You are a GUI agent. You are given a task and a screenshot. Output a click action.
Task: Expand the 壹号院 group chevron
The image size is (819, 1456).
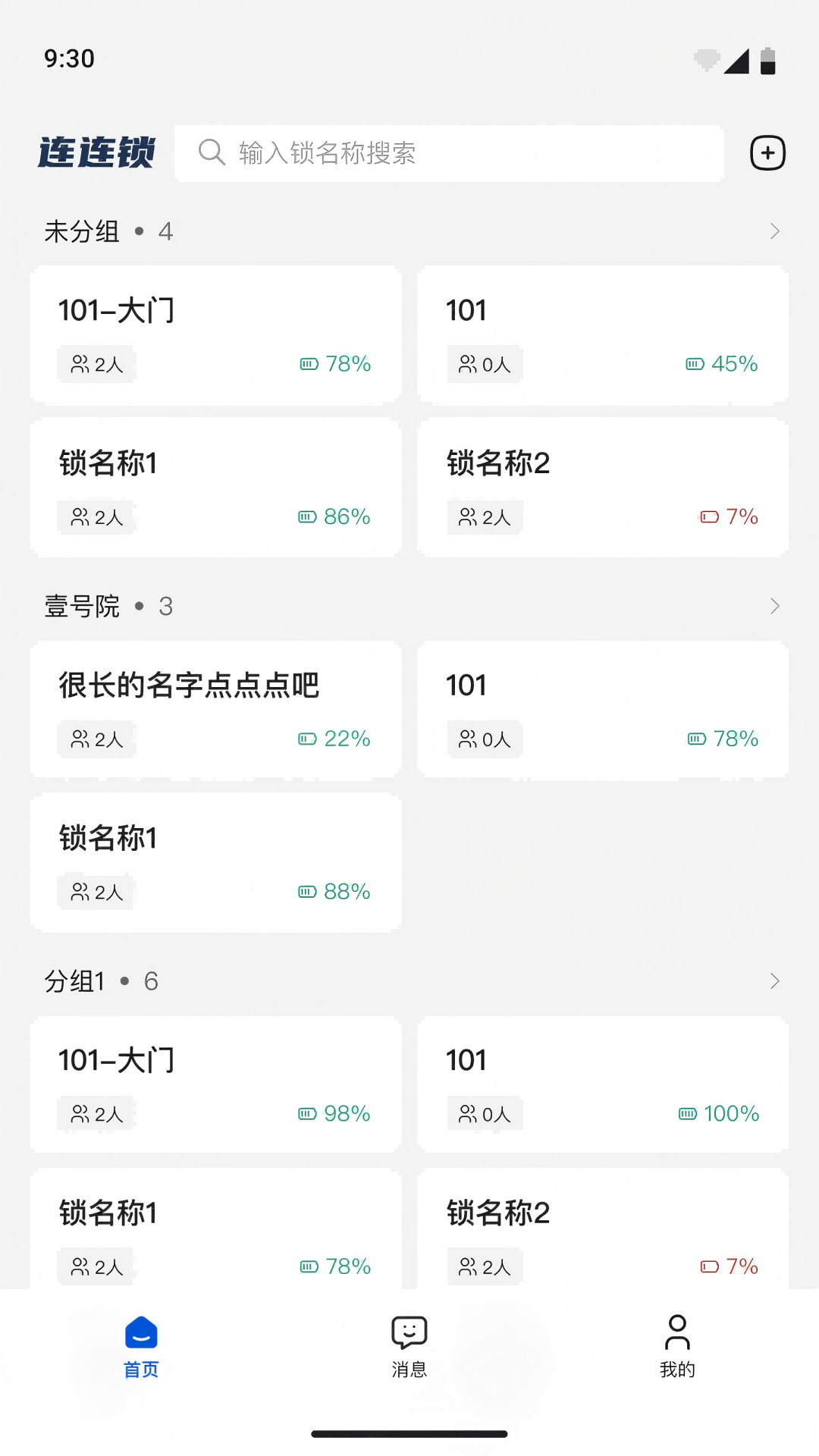tap(774, 605)
